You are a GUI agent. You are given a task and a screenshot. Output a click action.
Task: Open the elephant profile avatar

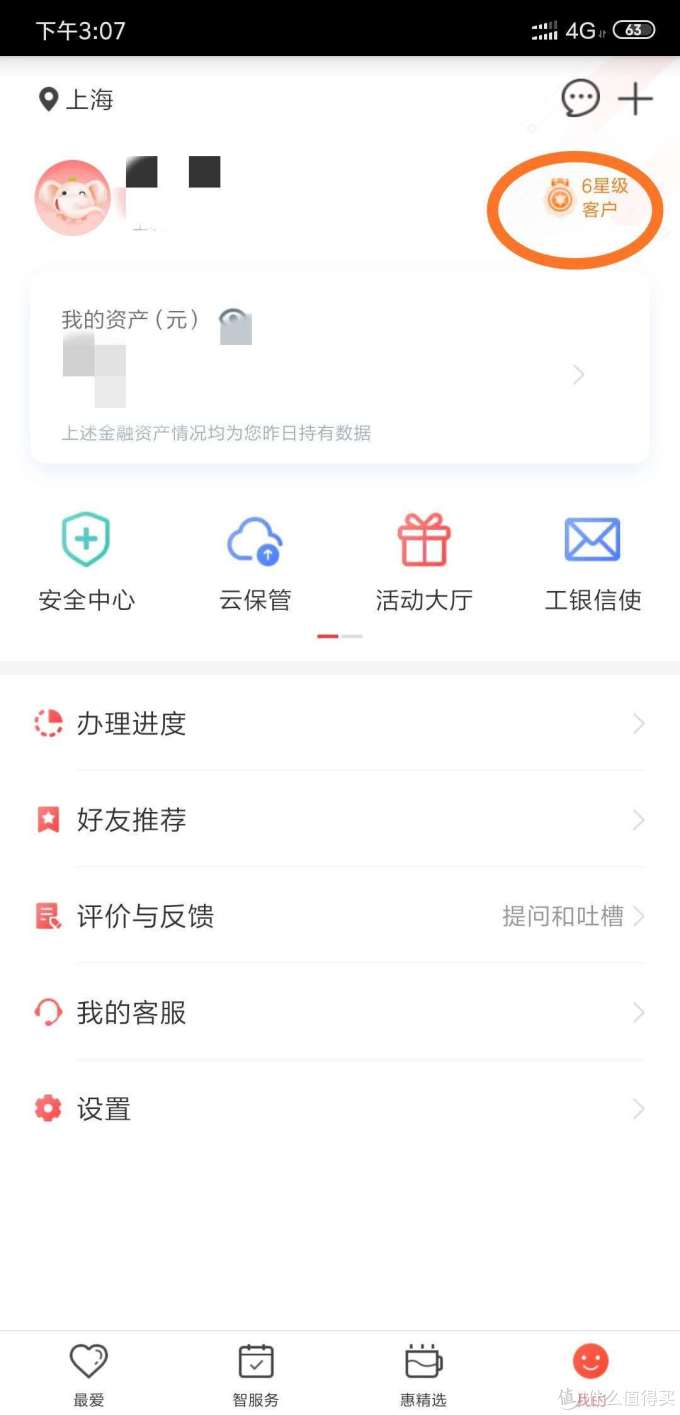(72, 198)
